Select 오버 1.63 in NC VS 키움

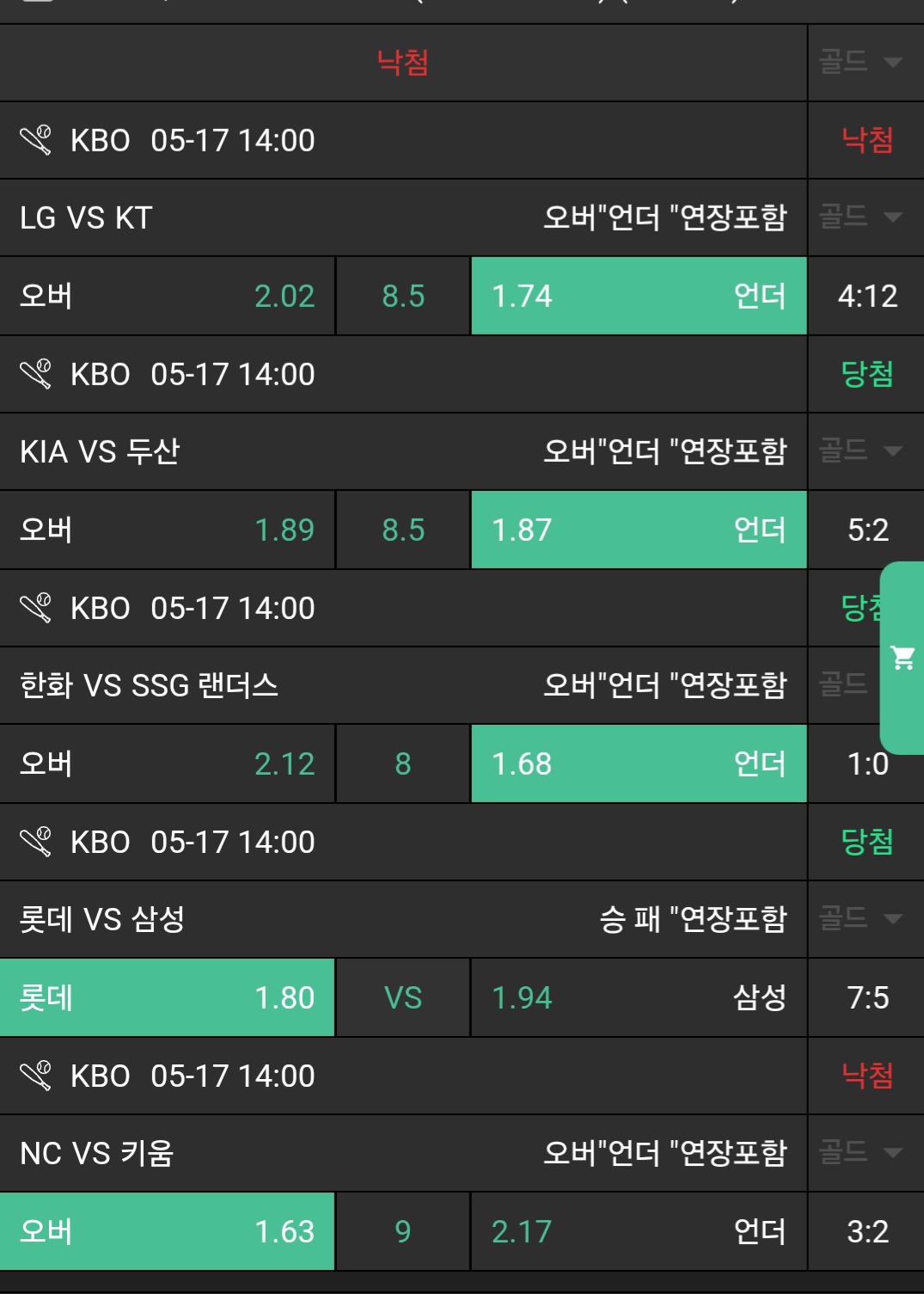[x=167, y=1231]
